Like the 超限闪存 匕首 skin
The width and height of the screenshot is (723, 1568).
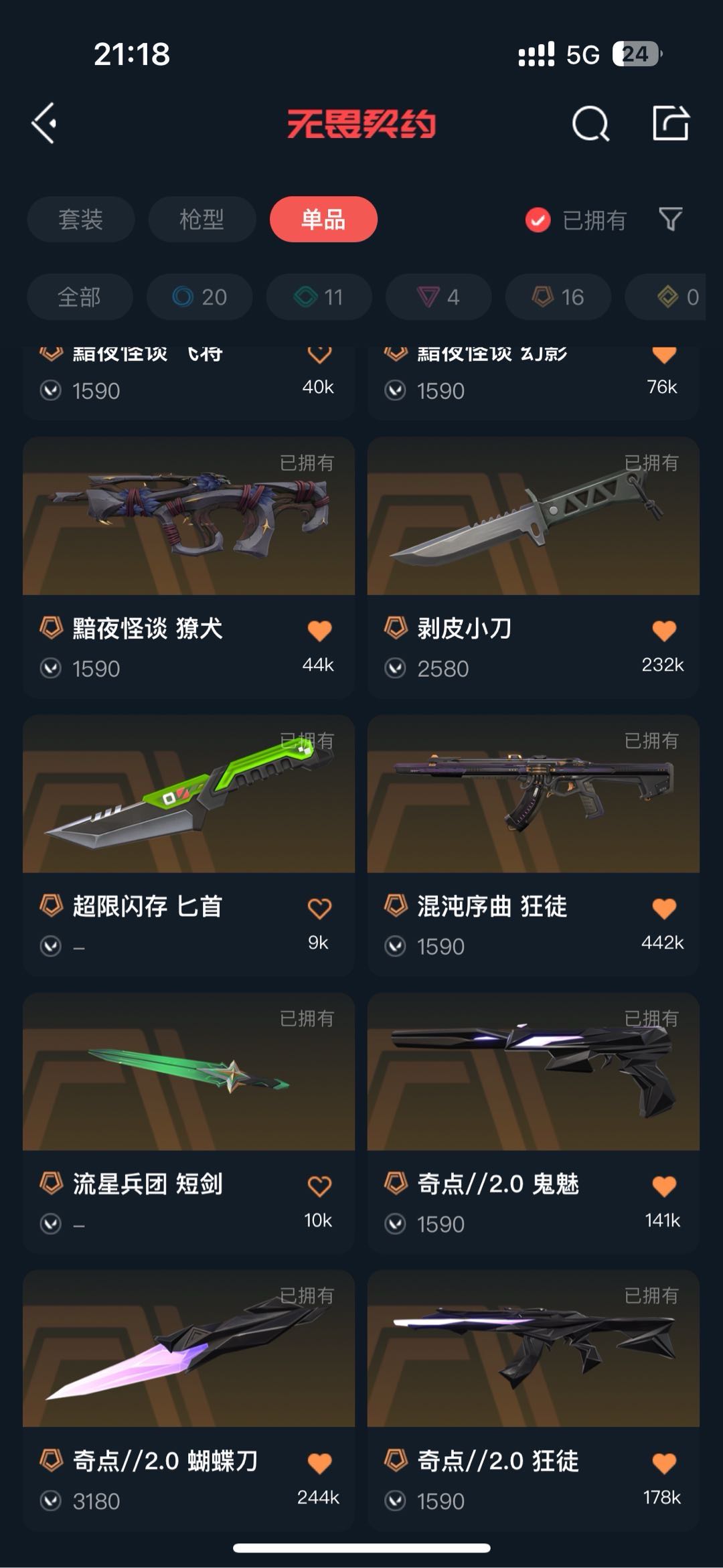point(319,908)
